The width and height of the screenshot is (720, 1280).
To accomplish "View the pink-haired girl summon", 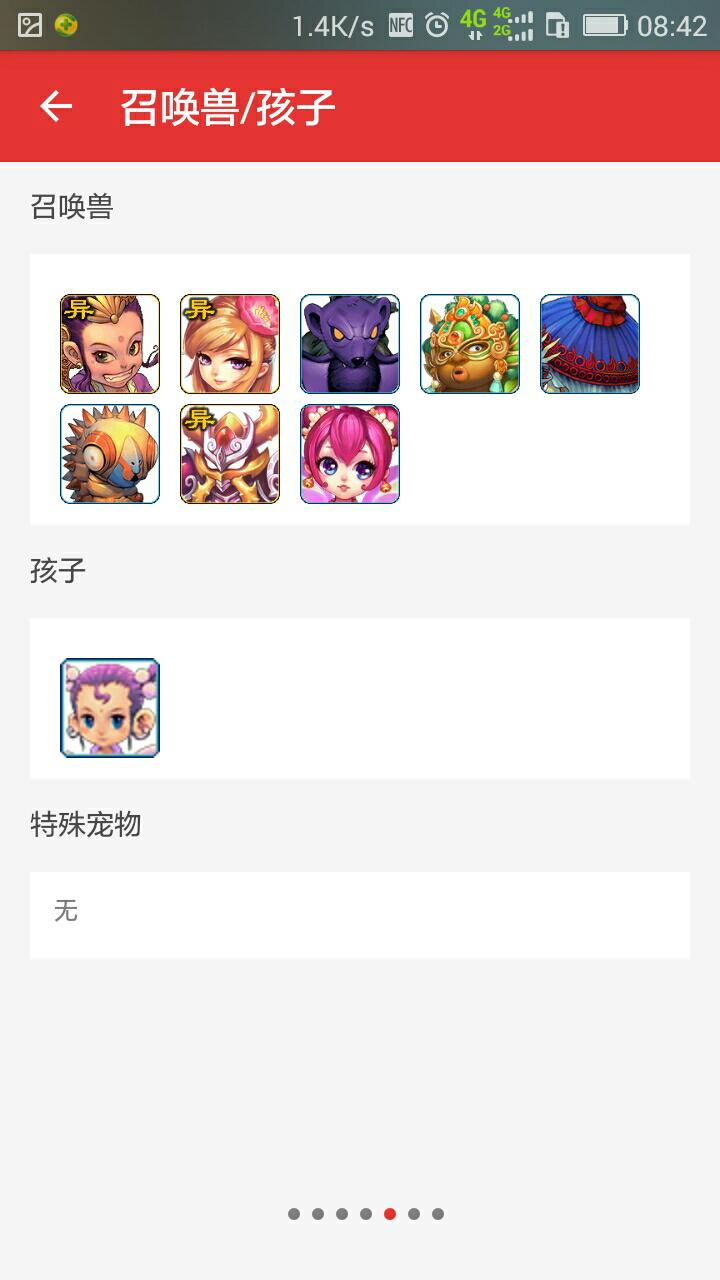I will (350, 454).
